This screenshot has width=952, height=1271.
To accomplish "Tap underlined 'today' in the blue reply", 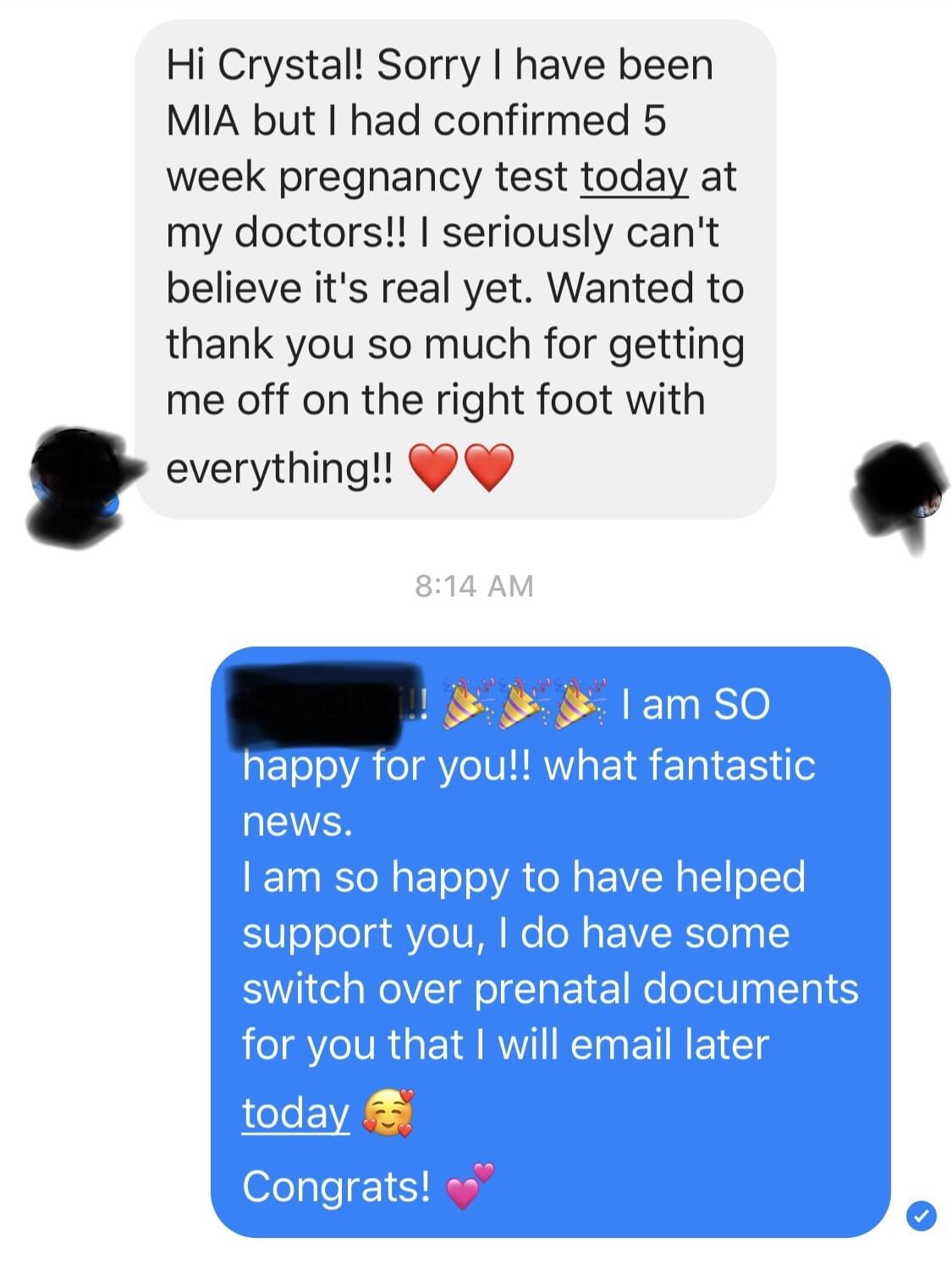I will pyautogui.click(x=295, y=1114).
